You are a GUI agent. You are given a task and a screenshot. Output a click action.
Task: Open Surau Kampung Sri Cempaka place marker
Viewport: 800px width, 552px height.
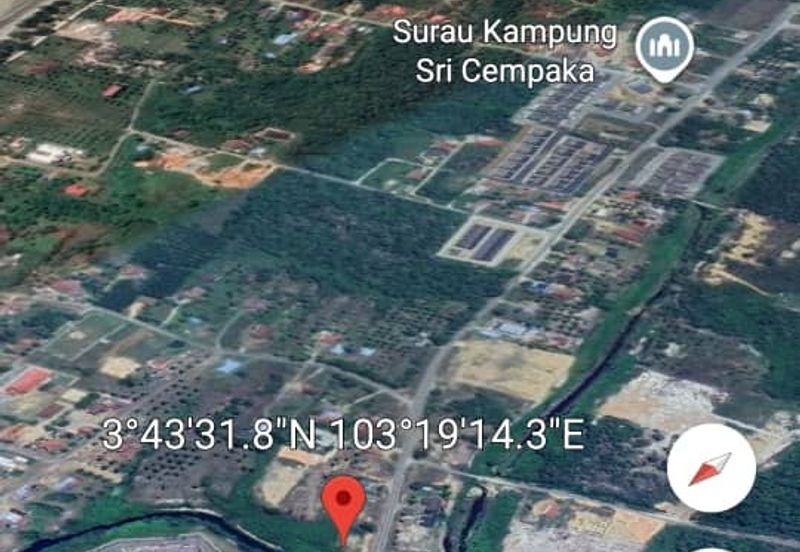664,46
